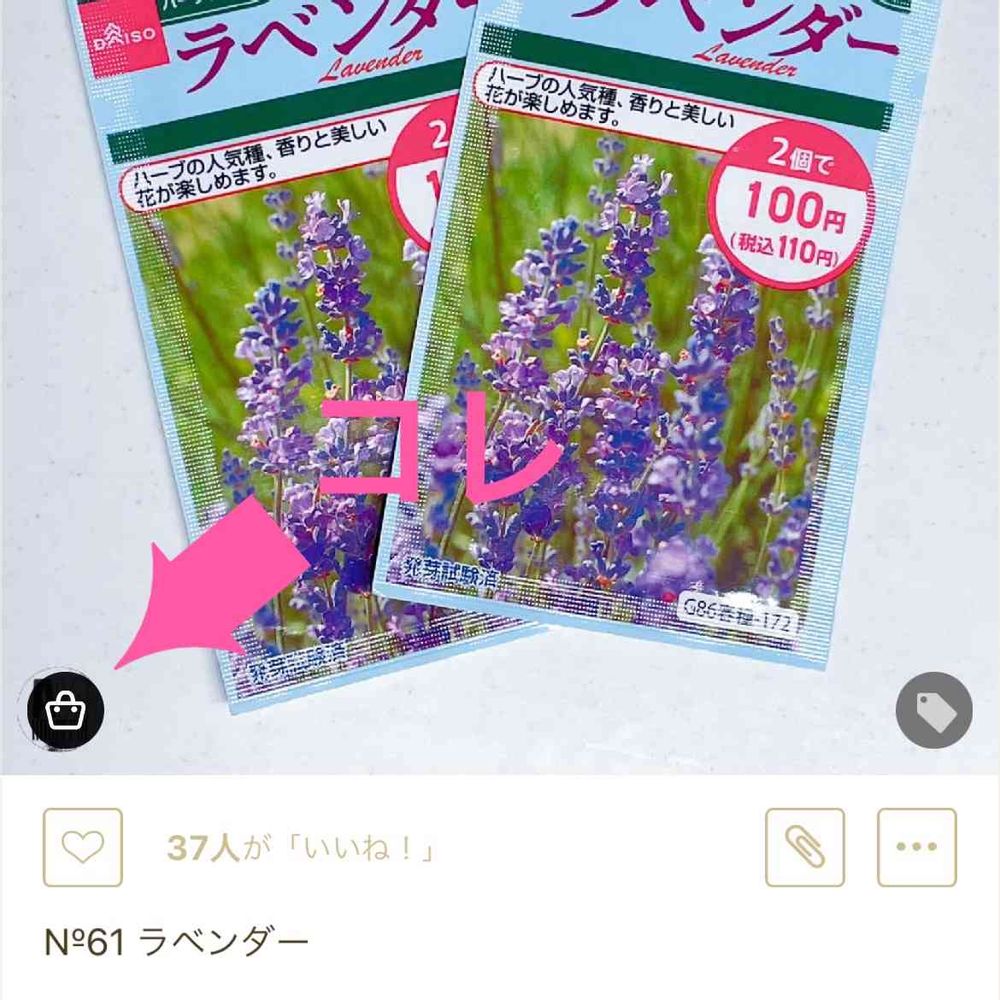
Task: Open the three-dot more options menu
Action: click(917, 848)
